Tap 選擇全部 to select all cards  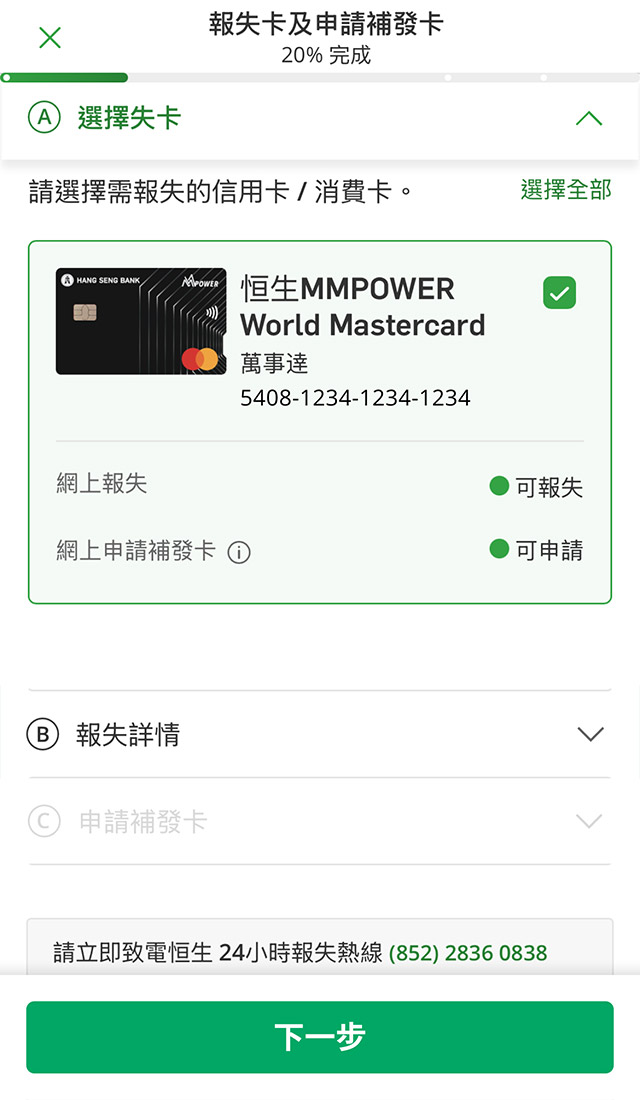(565, 189)
